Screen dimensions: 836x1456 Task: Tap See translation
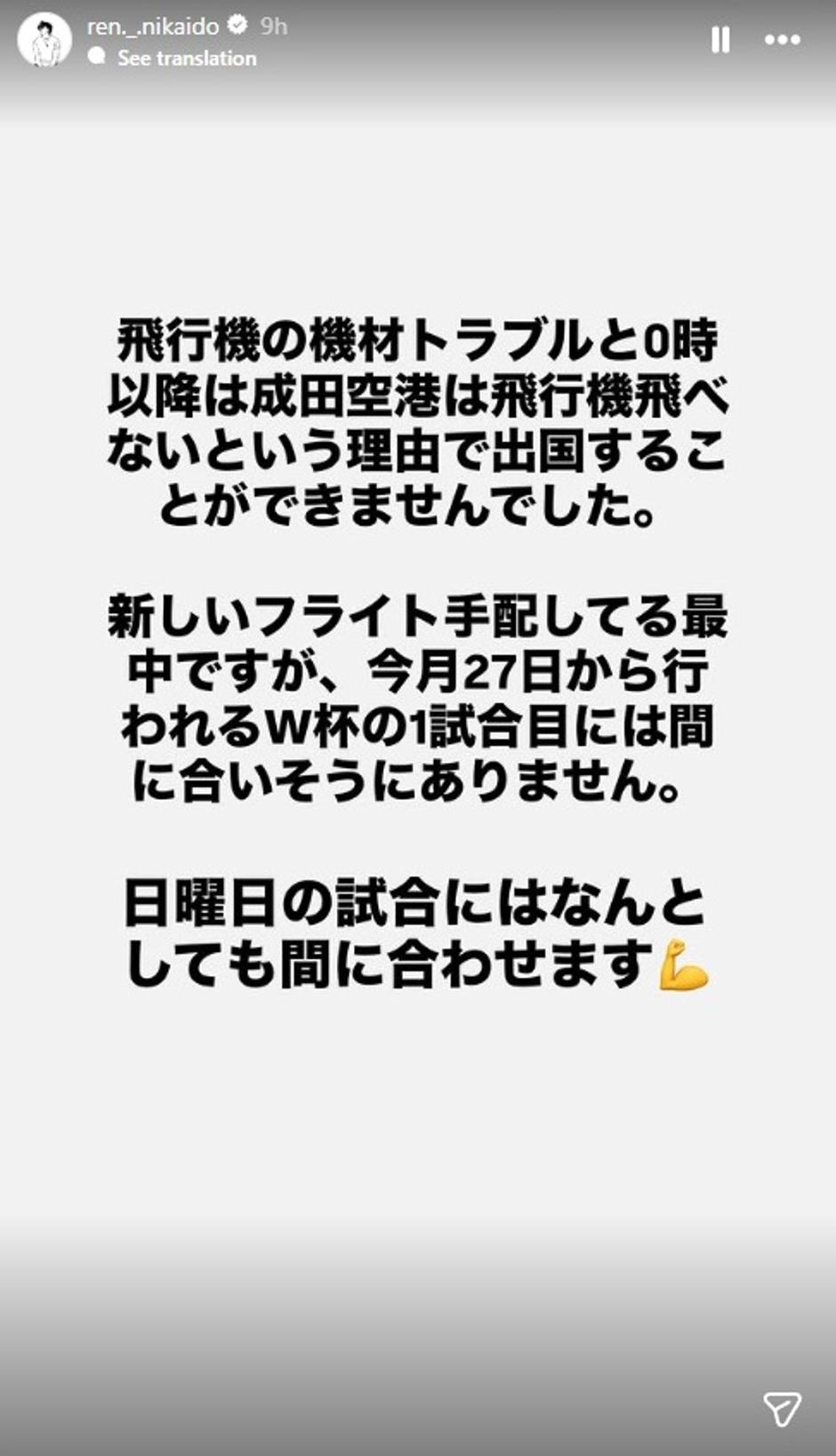pyautogui.click(x=186, y=59)
